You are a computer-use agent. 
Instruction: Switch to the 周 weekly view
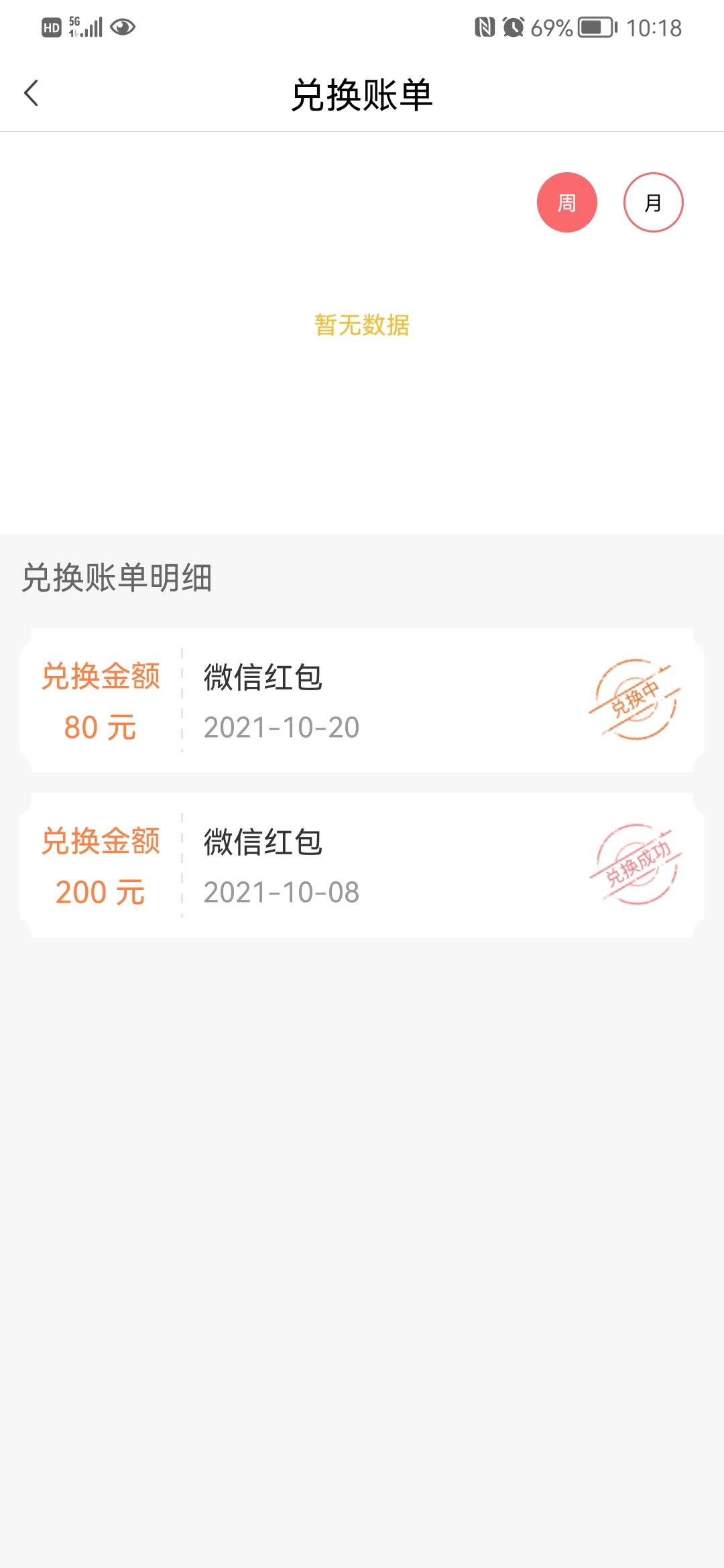566,202
